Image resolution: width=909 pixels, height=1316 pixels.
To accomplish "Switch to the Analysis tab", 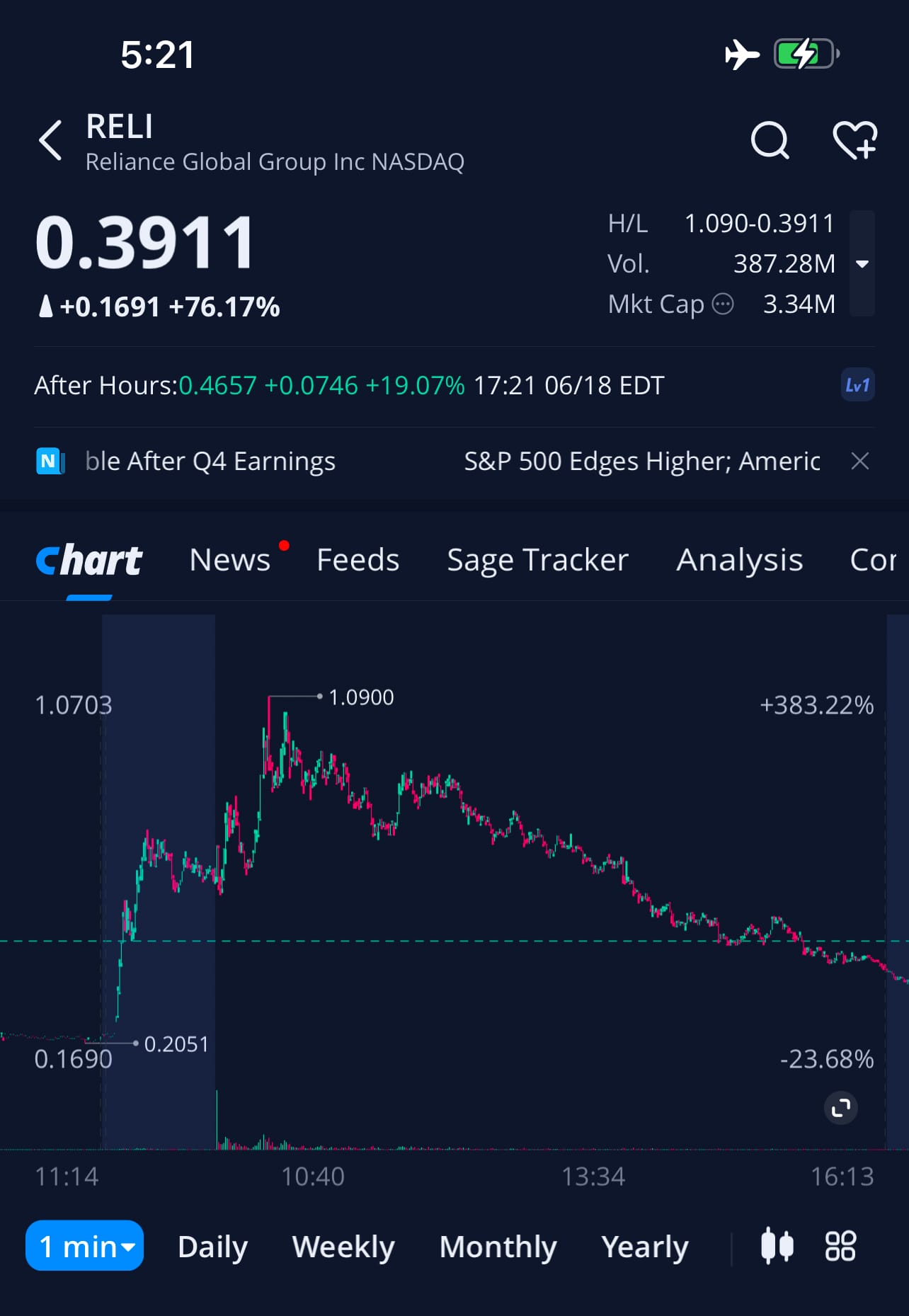I will click(739, 560).
